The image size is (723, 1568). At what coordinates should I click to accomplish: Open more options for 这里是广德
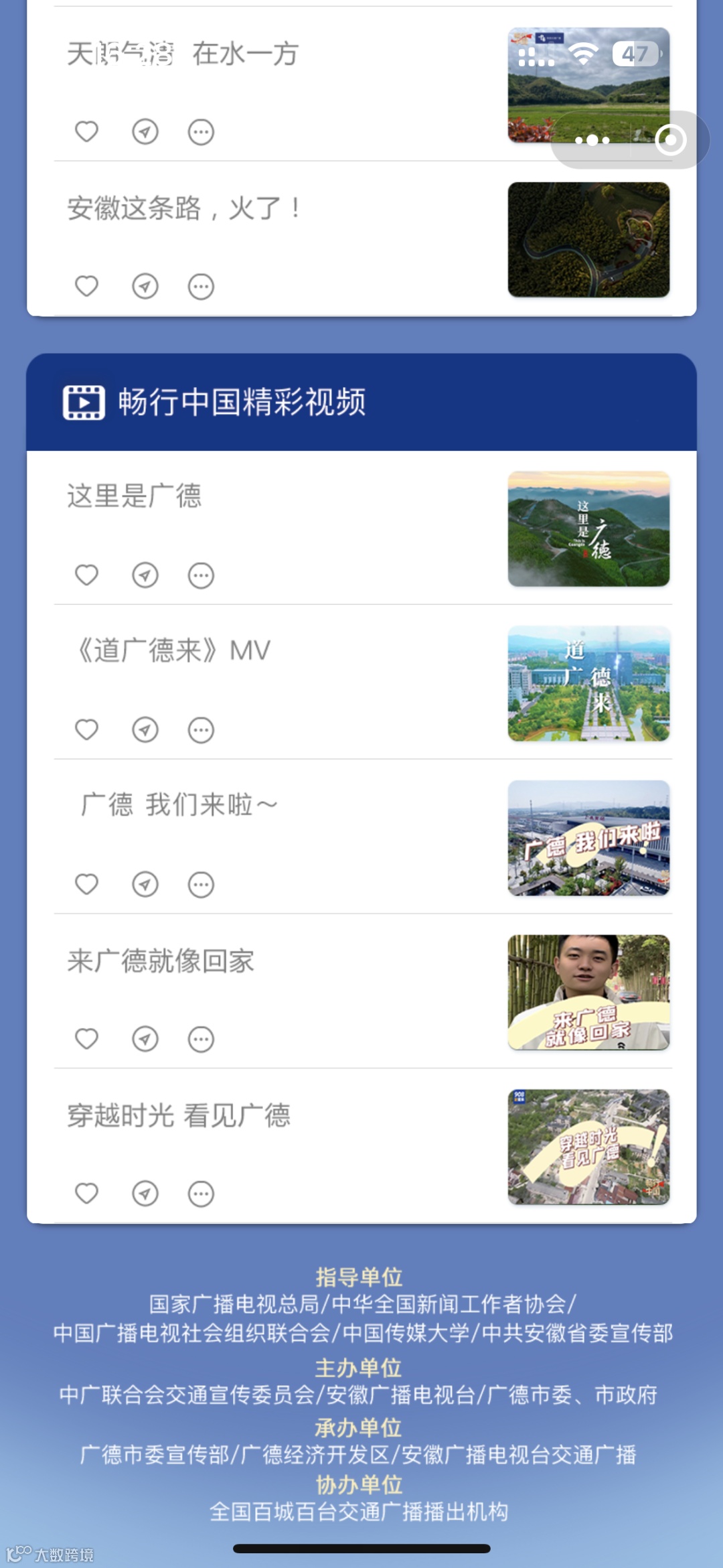click(201, 575)
